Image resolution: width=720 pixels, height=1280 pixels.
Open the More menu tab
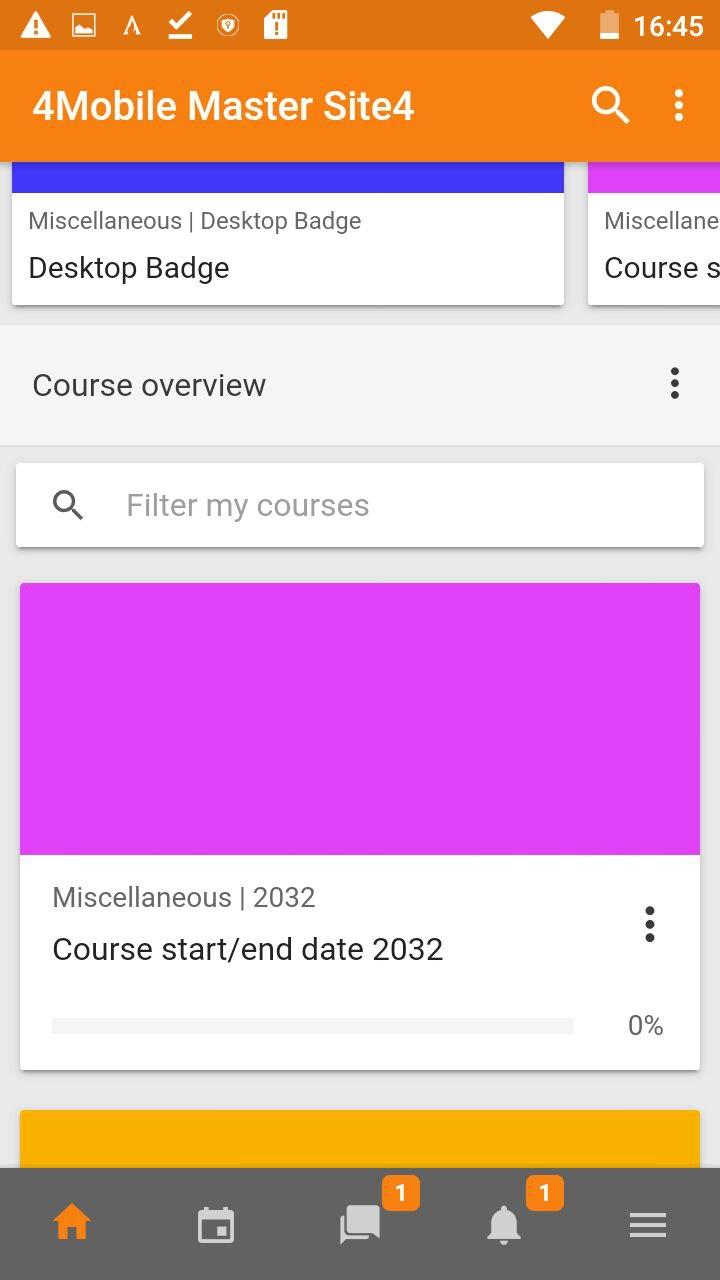point(648,1224)
